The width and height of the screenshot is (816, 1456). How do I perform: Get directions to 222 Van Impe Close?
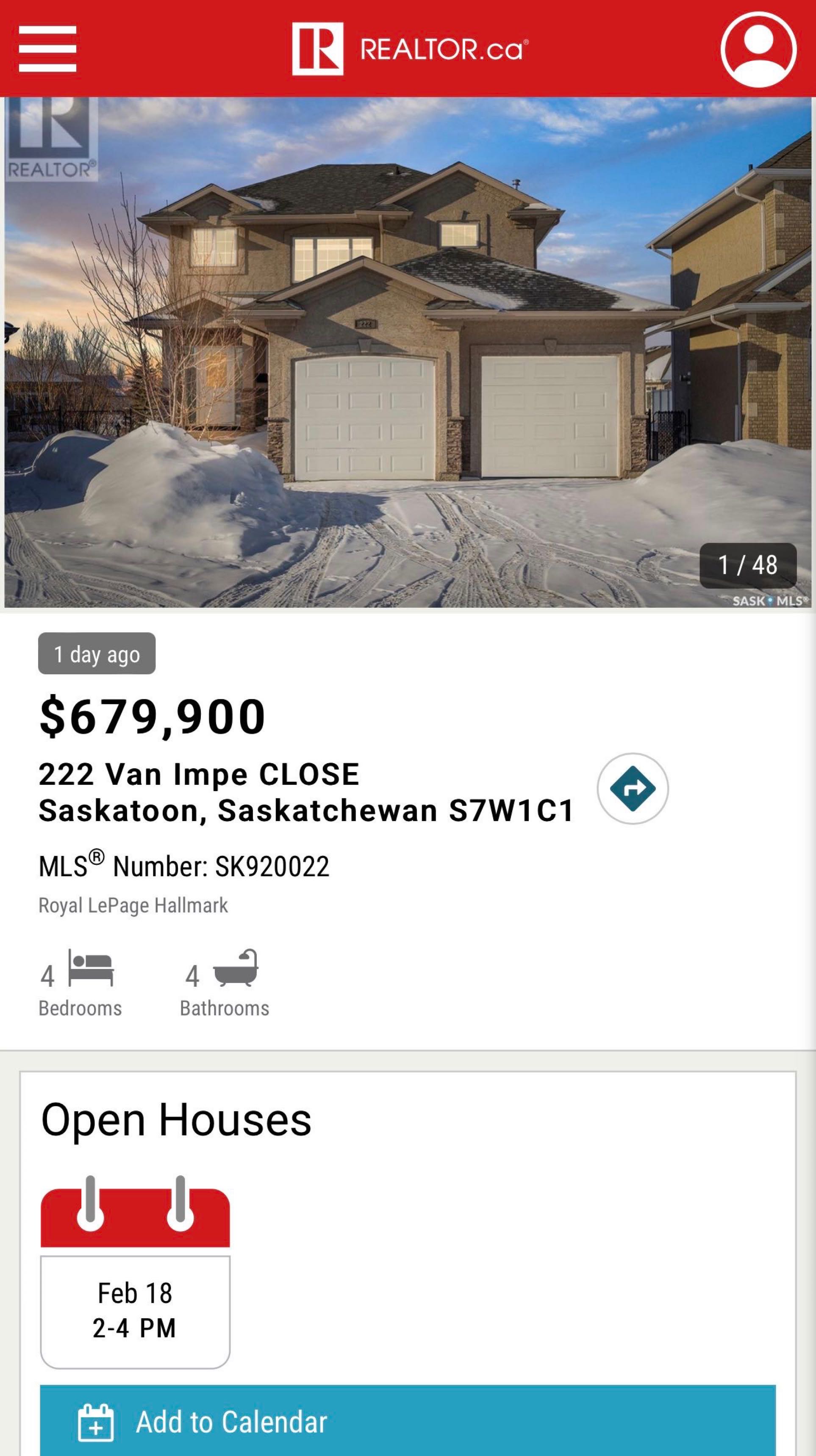[632, 789]
